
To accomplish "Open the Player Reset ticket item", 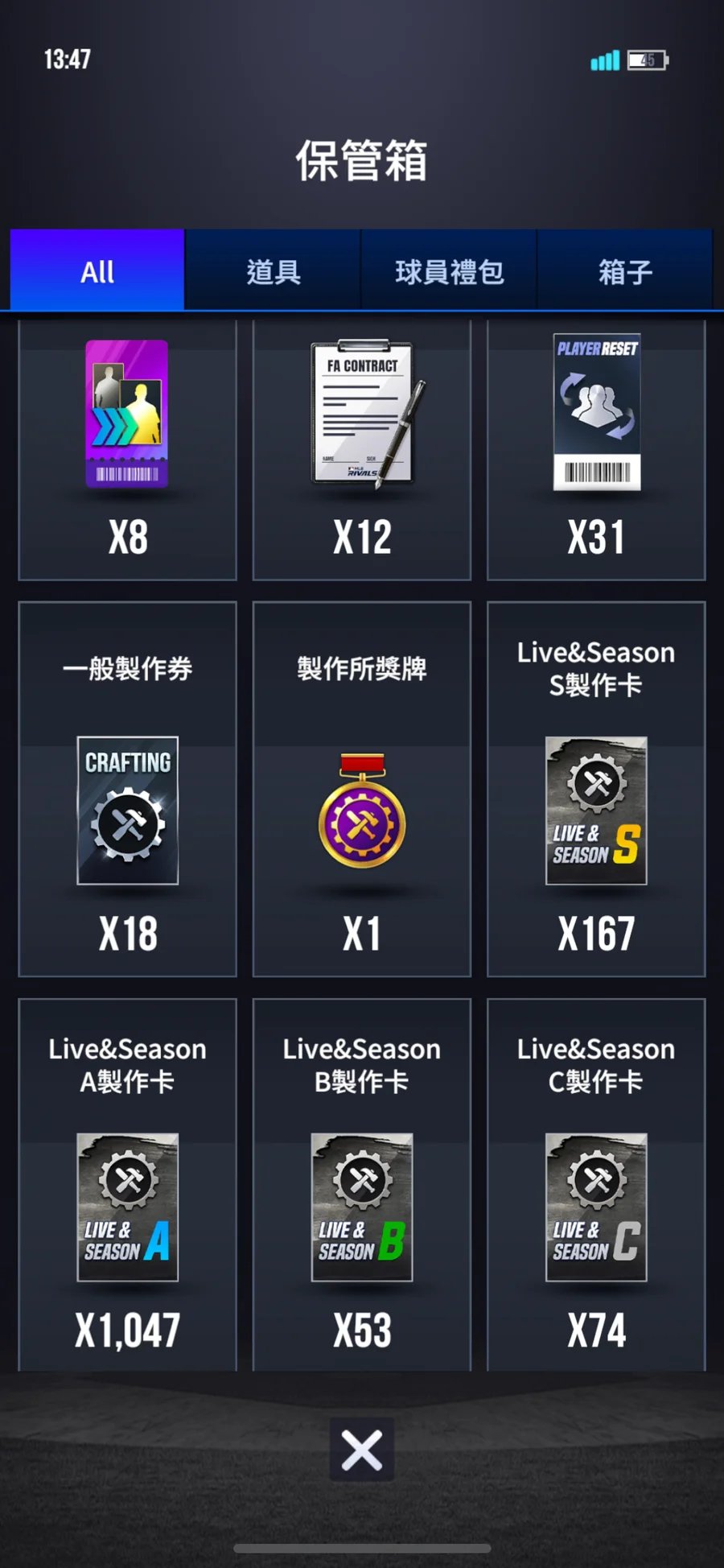I will [596, 451].
